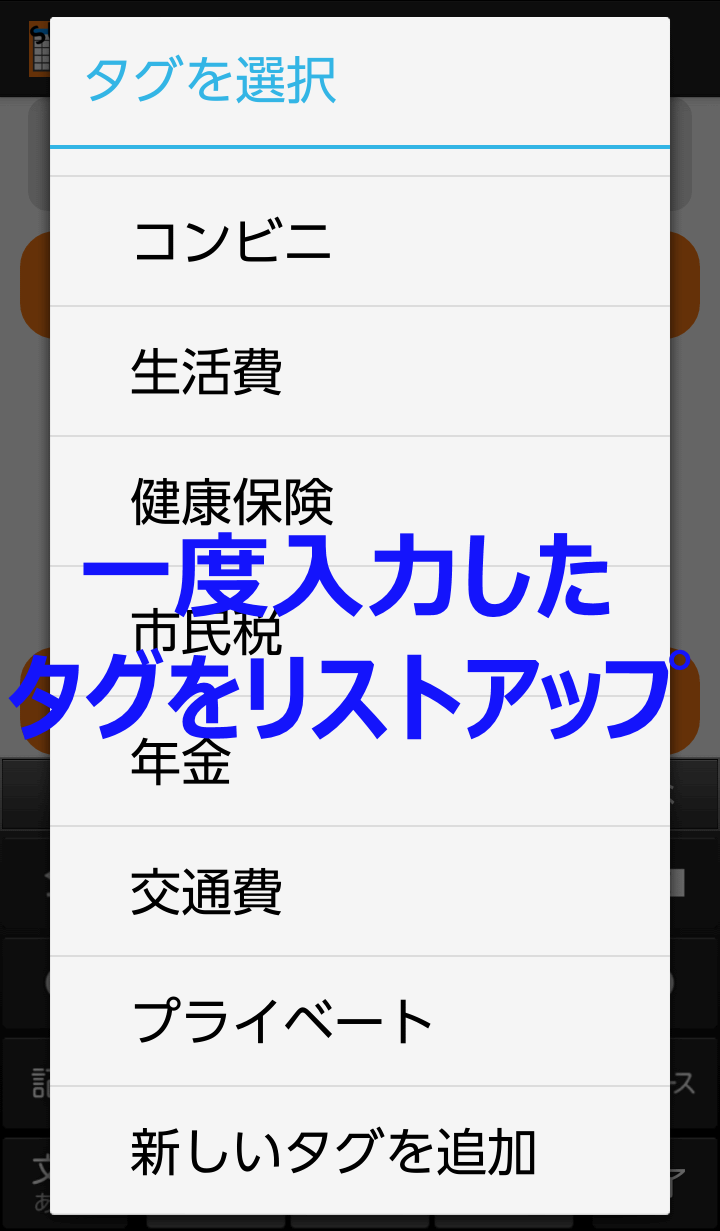Image resolution: width=720 pixels, height=1231 pixels.
Task: Tap 新しいタグを追加 to add a tag
Action: click(x=333, y=1151)
